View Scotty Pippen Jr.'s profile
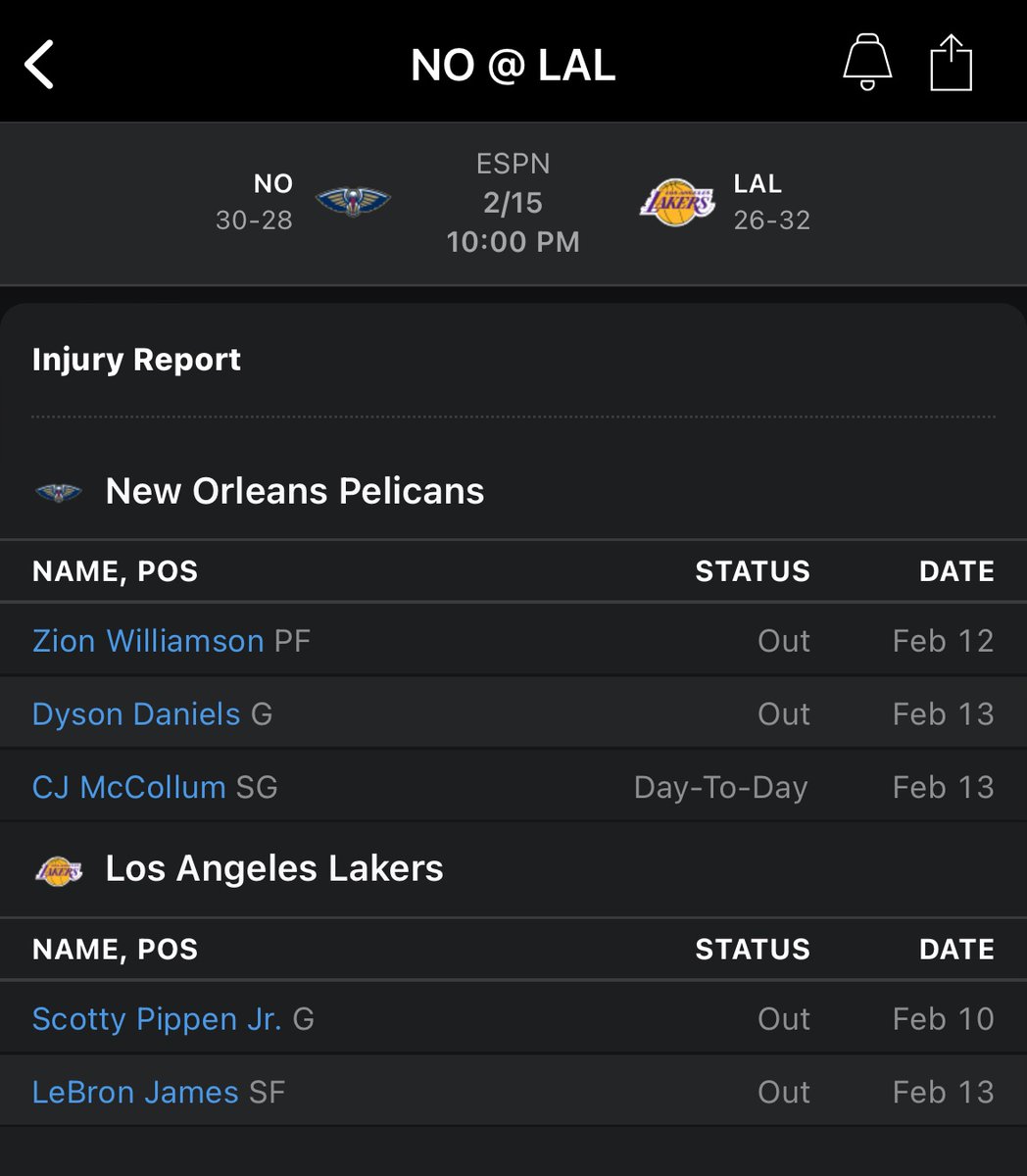The width and height of the screenshot is (1027, 1176). 157,1019
